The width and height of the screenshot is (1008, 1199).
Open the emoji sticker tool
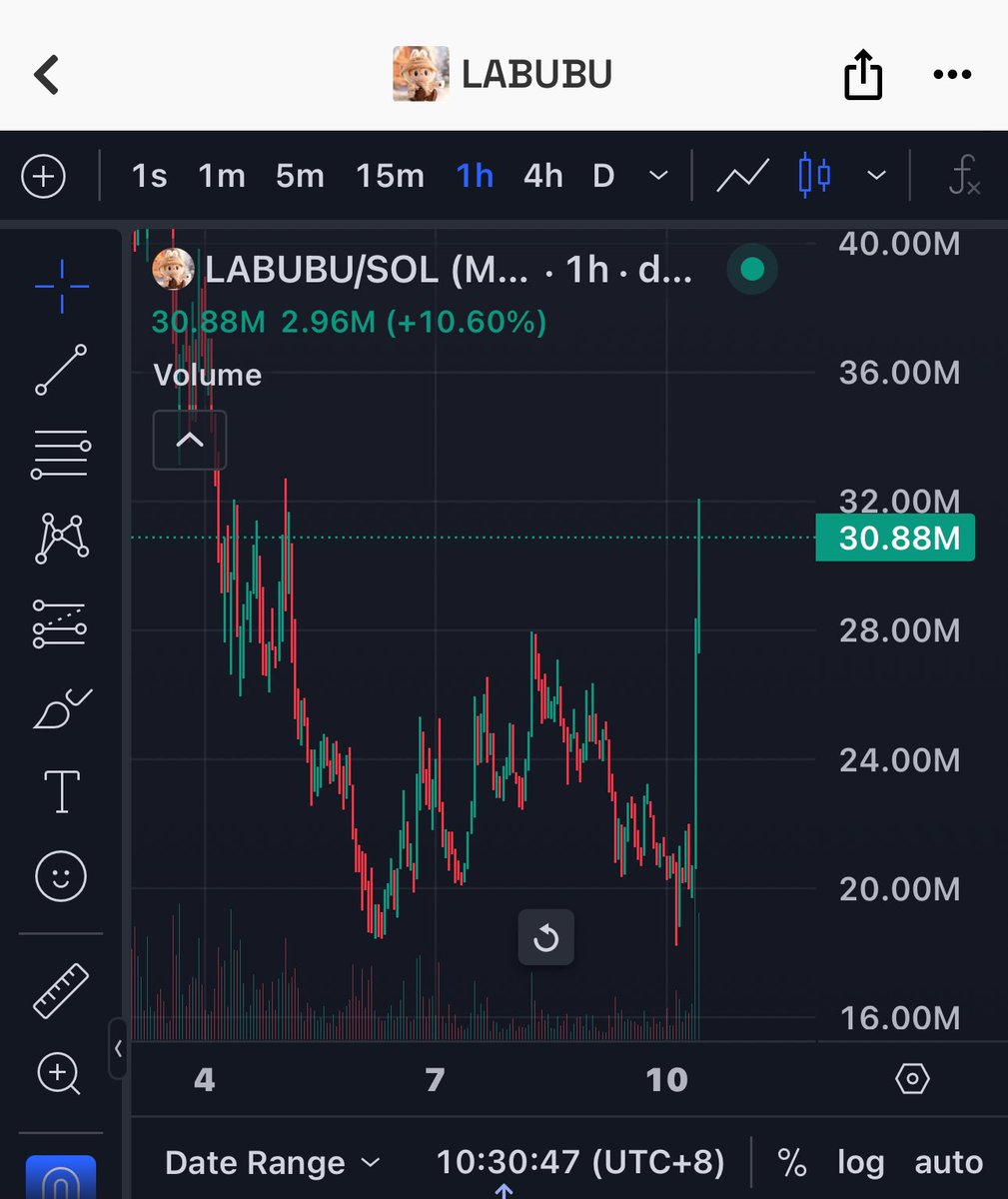click(x=61, y=876)
